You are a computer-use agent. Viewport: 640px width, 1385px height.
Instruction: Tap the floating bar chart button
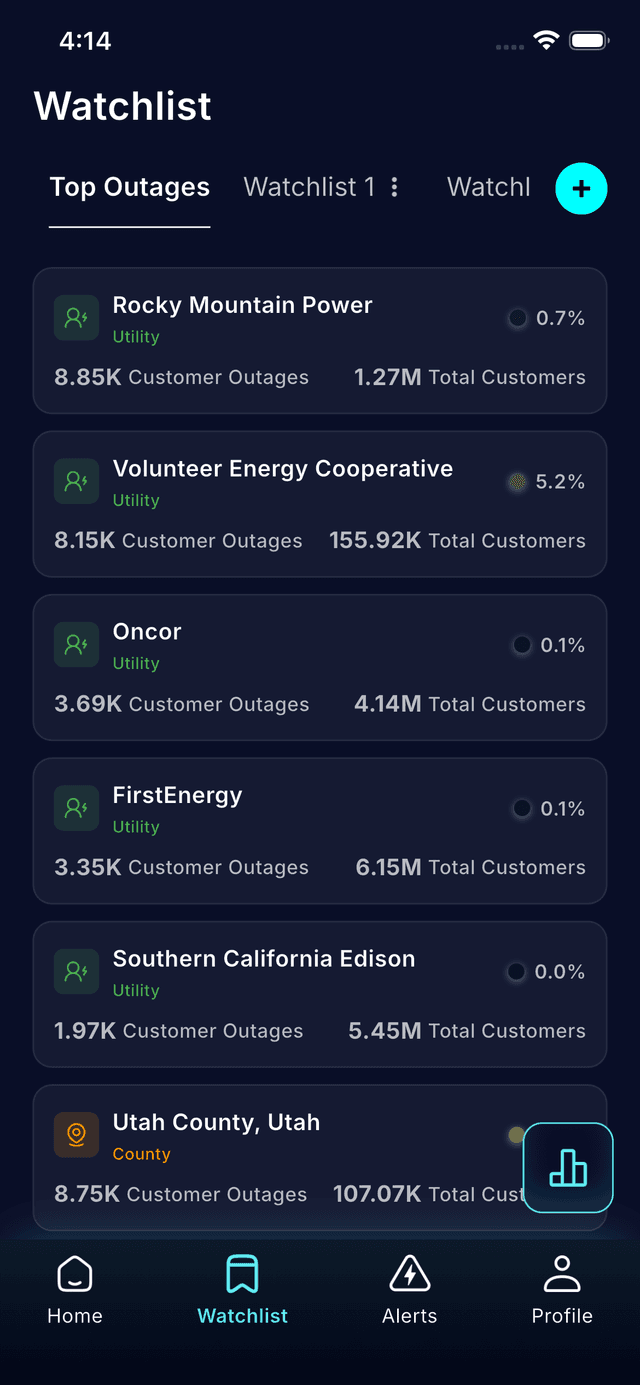pyautogui.click(x=568, y=1168)
